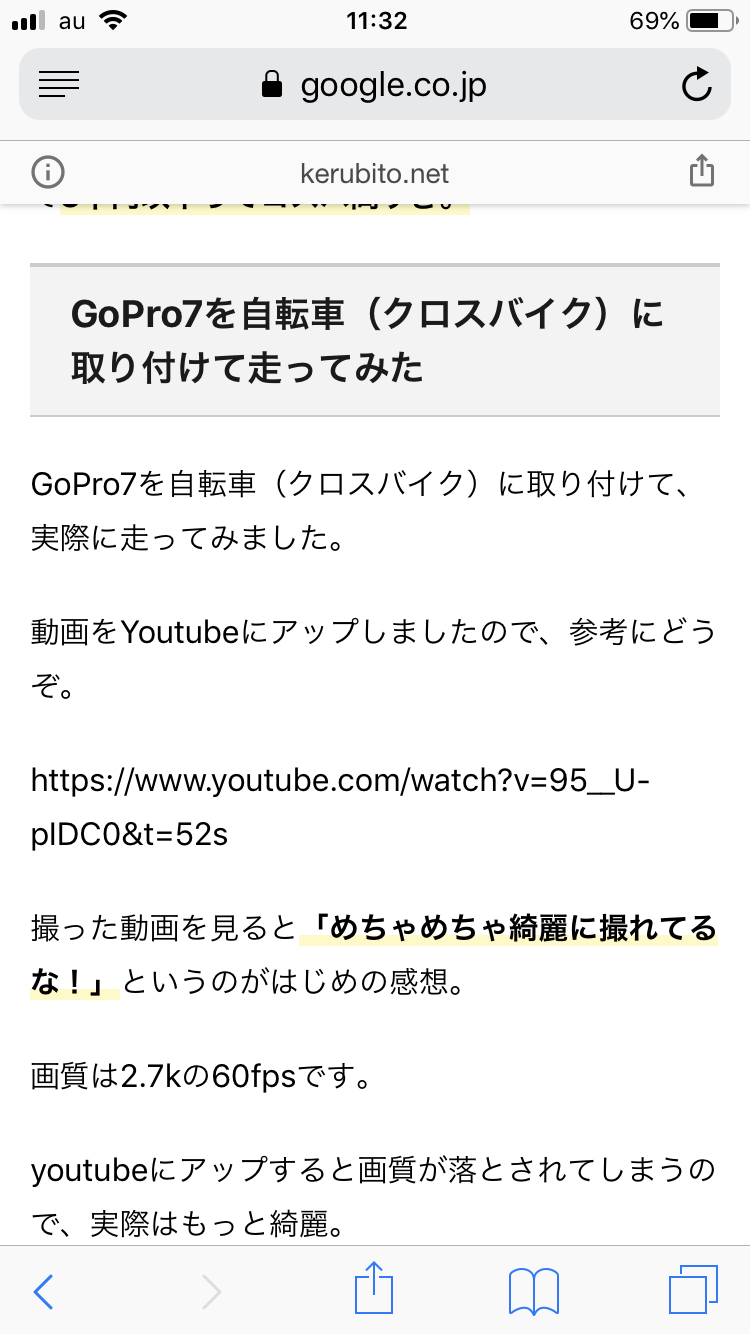
Task: Open Safari bookmarks
Action: click(x=533, y=1291)
